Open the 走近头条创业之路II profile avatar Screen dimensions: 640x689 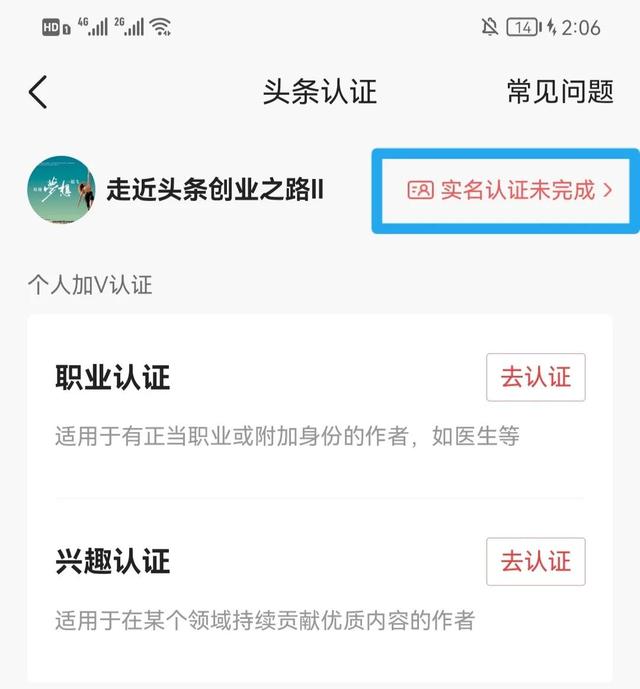point(61,189)
